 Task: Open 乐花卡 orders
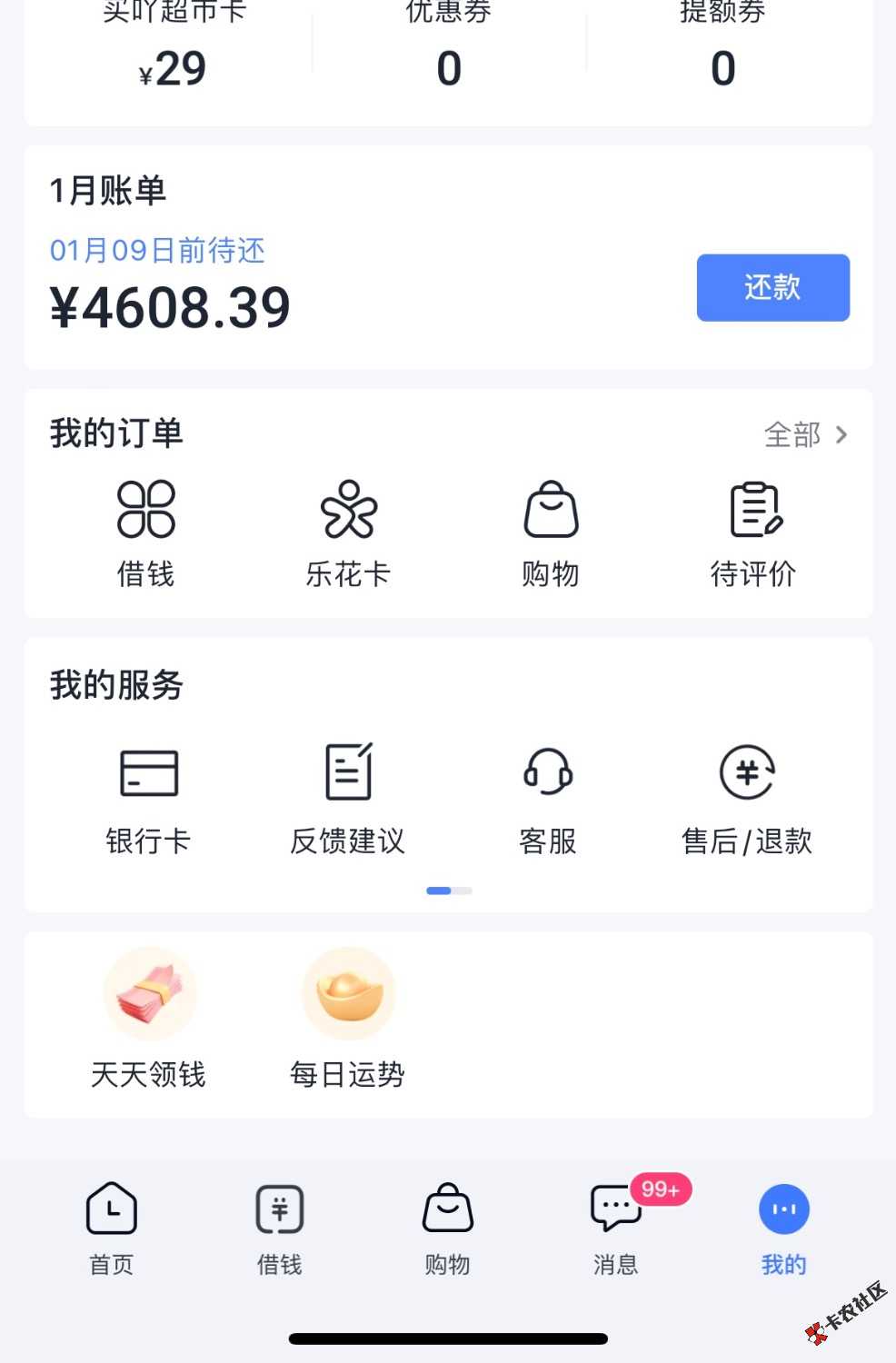(348, 533)
